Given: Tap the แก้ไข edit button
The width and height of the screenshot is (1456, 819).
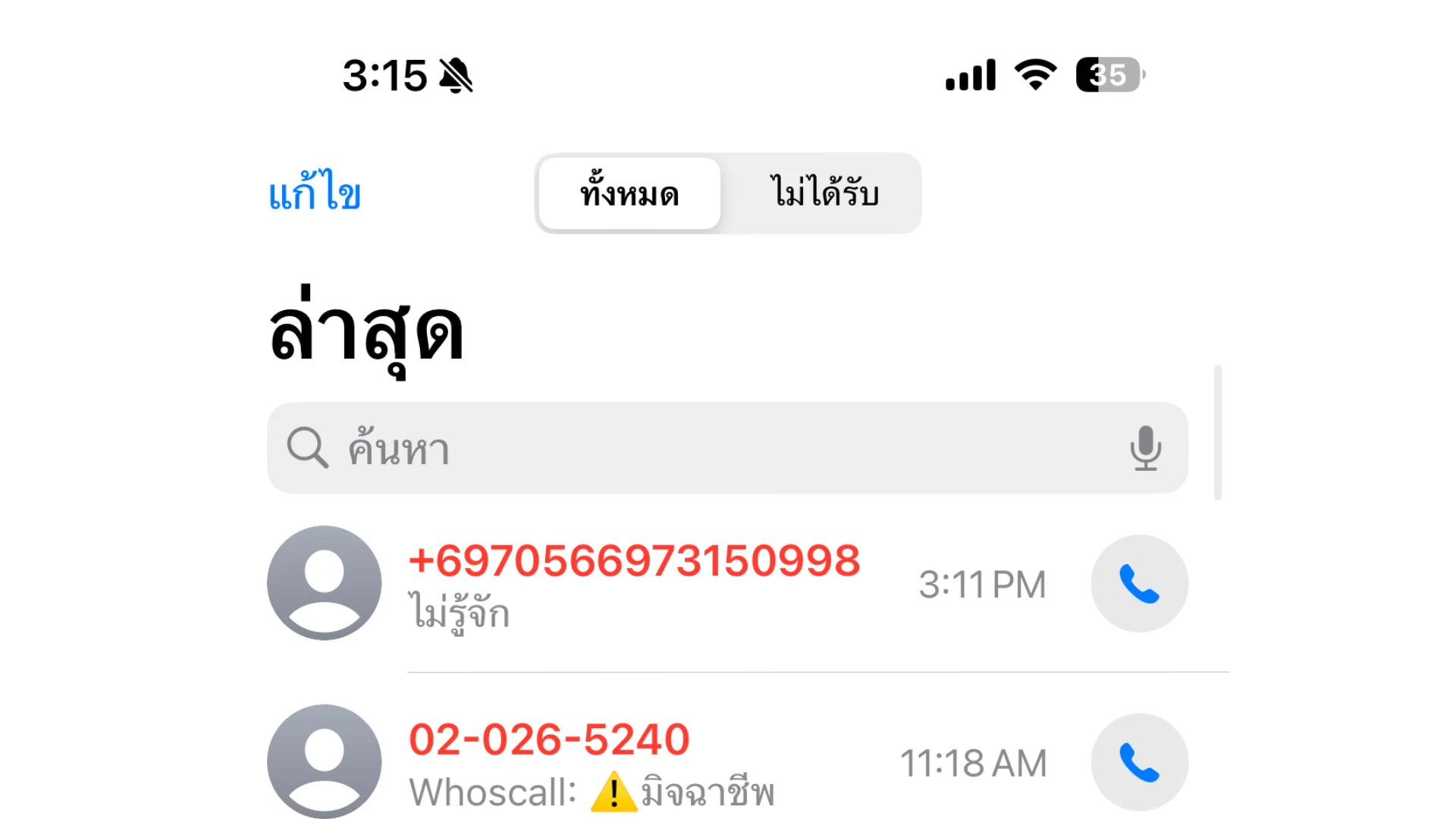Looking at the screenshot, I should (x=315, y=193).
